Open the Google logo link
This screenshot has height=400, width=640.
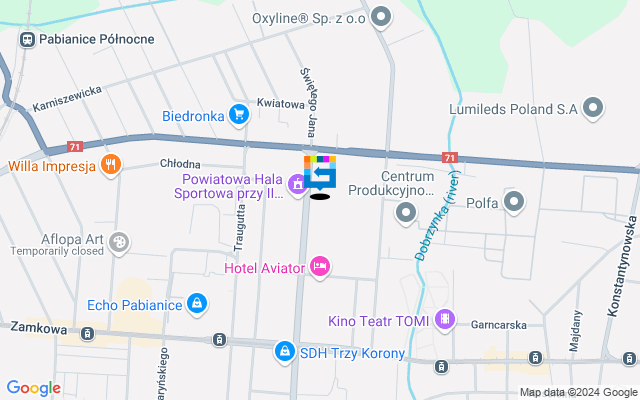[x=33, y=388]
